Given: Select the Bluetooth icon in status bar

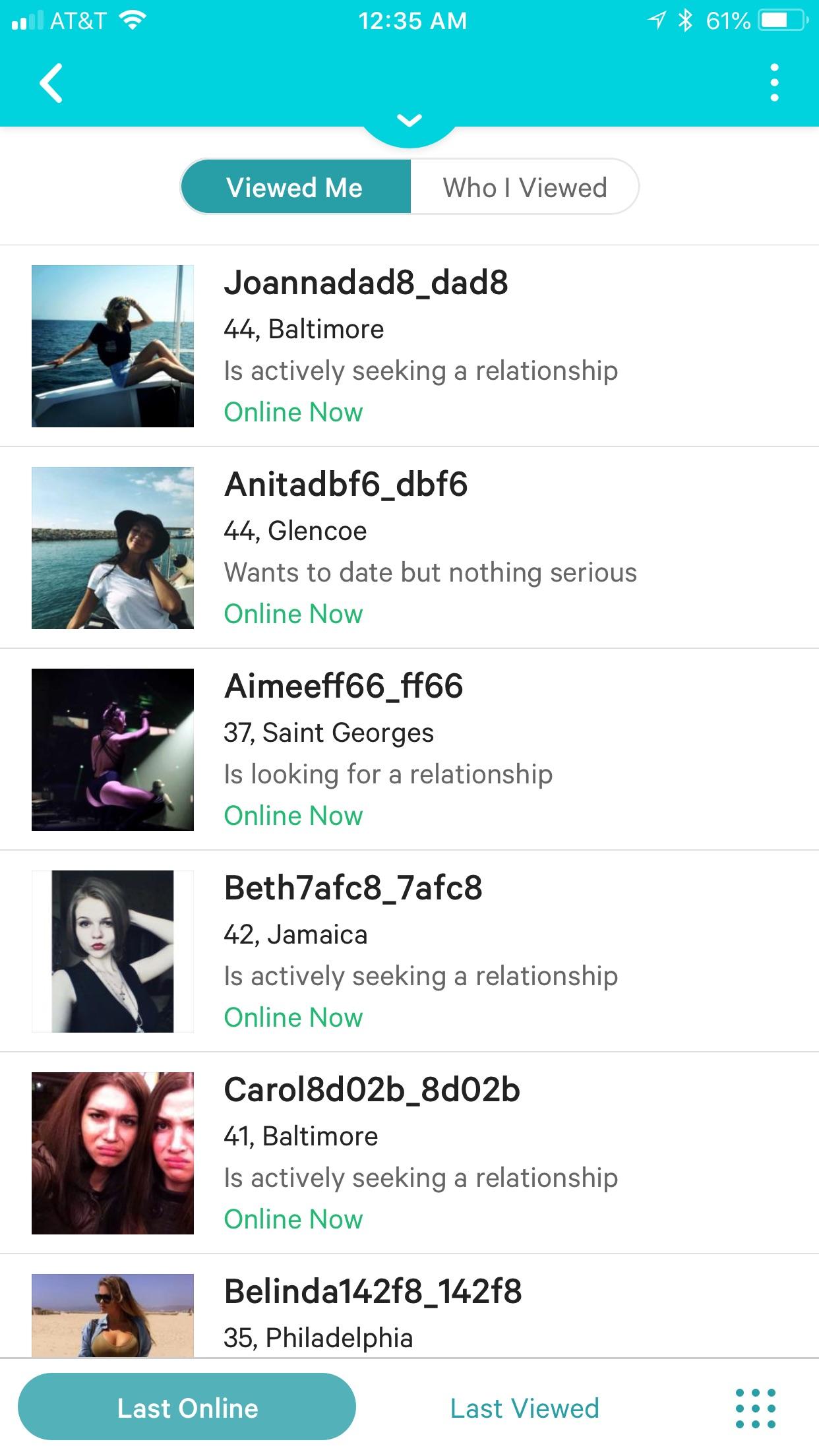Looking at the screenshot, I should click(686, 20).
